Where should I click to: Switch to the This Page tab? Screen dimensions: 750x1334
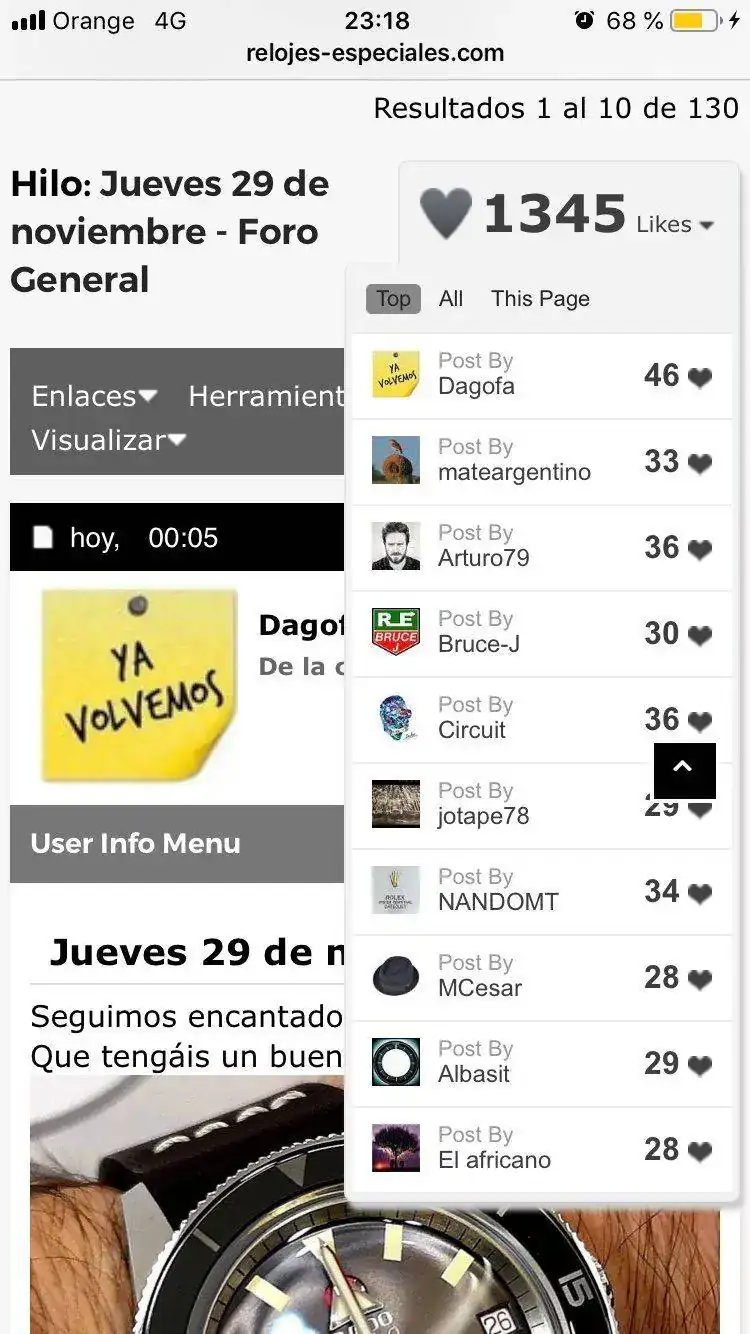point(540,298)
